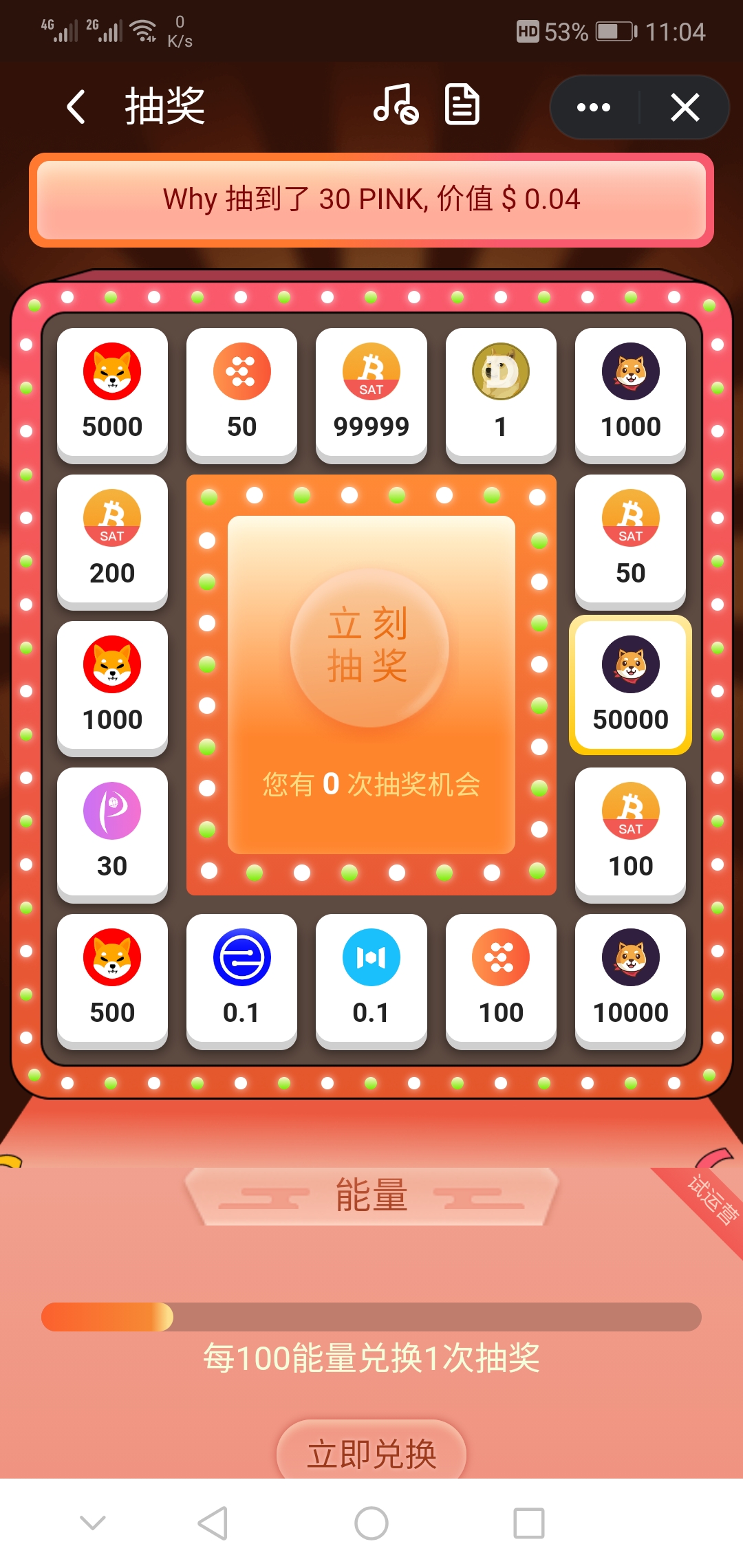This screenshot has height=1568, width=743.
Task: Tap 立即兑换 to exchange energy
Action: coord(371,1452)
